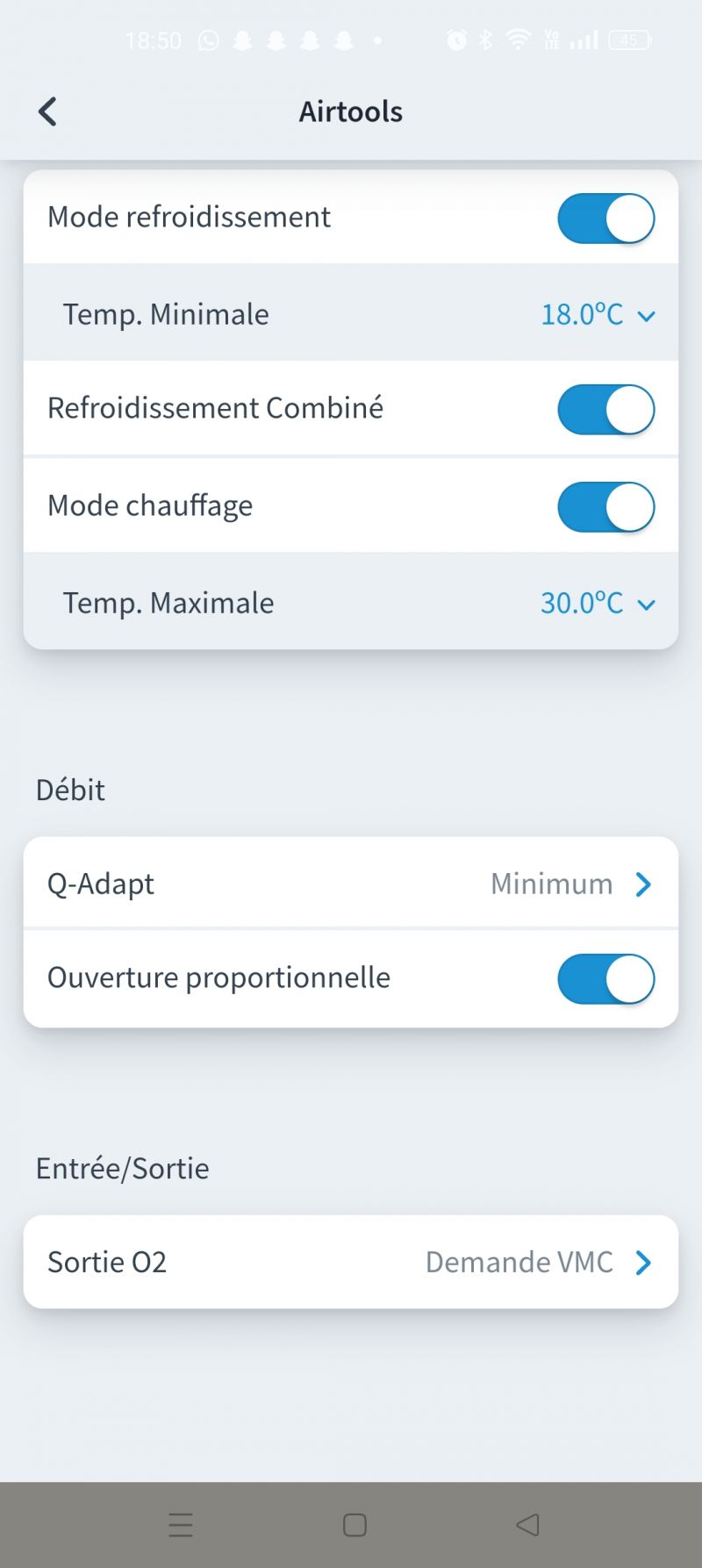Turn off Refroidissement Combiné
The width and height of the screenshot is (702, 1568).
click(x=605, y=409)
